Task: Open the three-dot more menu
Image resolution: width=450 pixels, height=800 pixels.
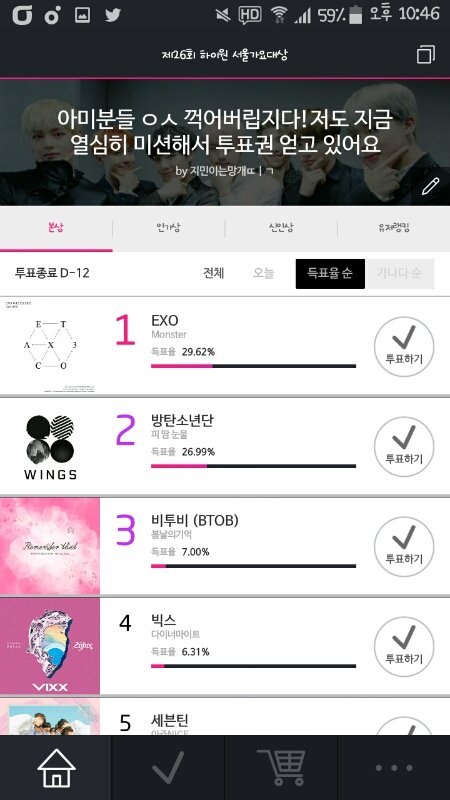Action: pos(394,768)
